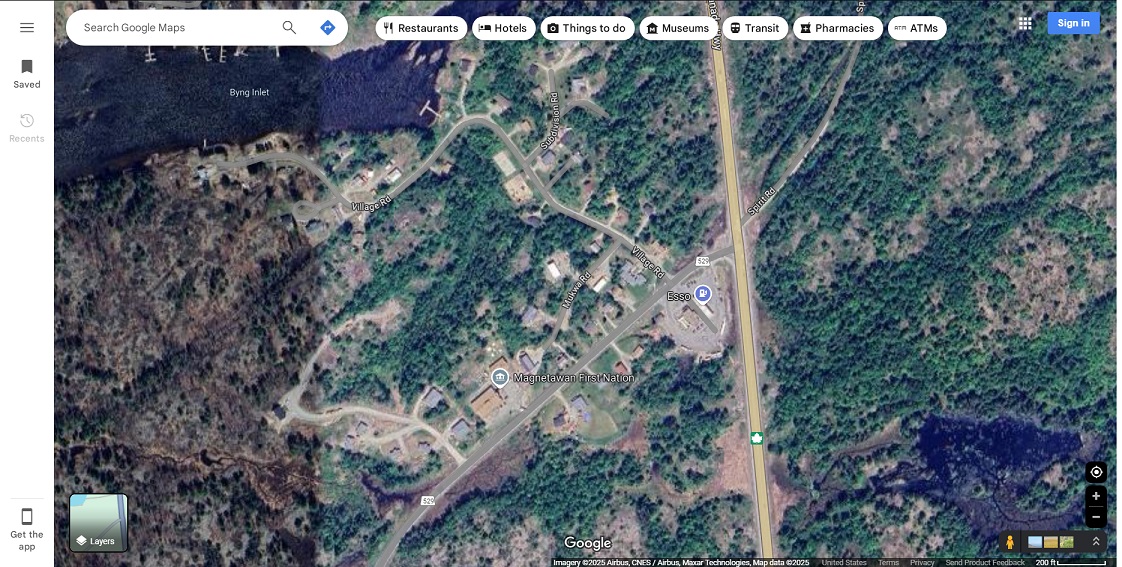Filter map by Restaurants
This screenshot has width=1122, height=567.
pos(421,28)
